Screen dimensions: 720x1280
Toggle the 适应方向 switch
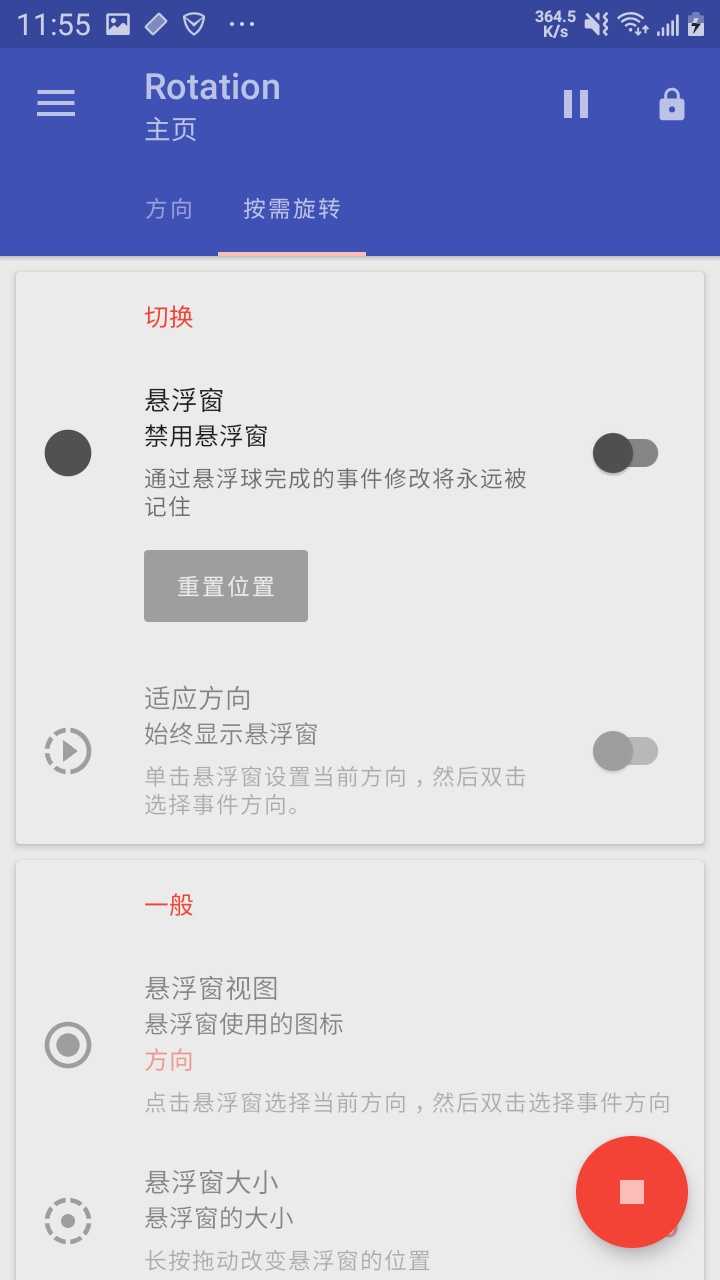(625, 751)
